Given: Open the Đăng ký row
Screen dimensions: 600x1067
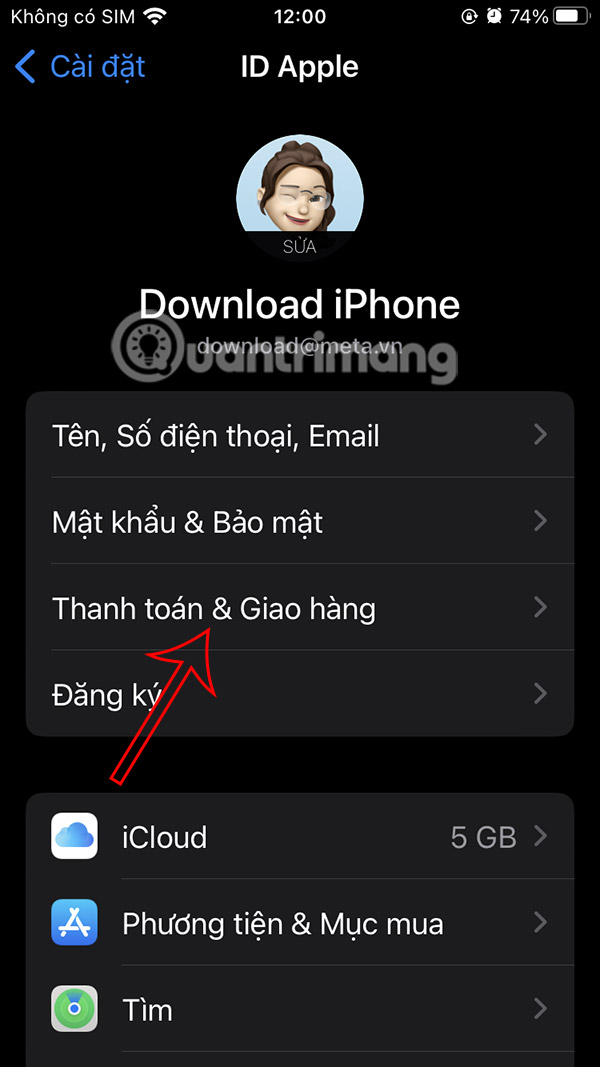Looking at the screenshot, I should [x=300, y=694].
